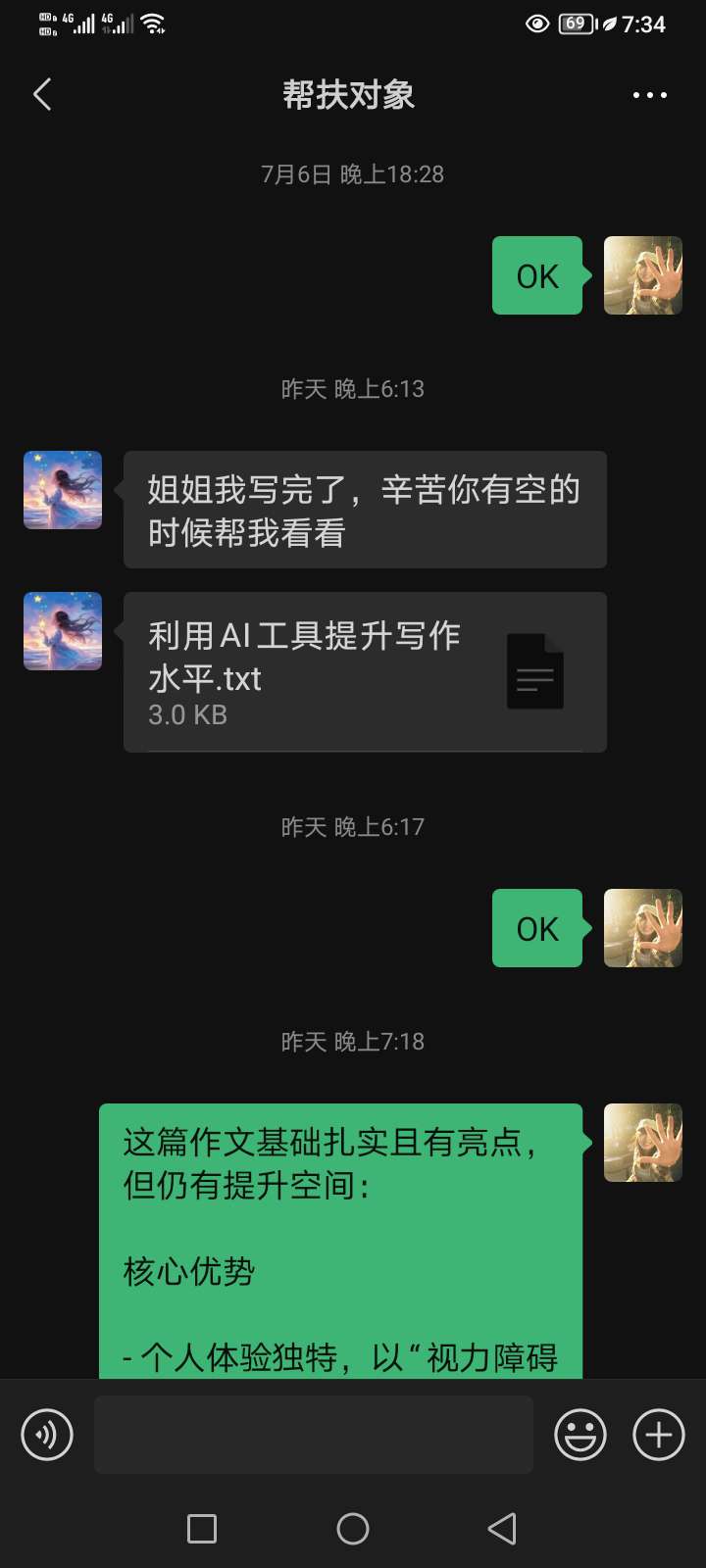
Task: Switch to voice message input
Action: [x=47, y=1435]
